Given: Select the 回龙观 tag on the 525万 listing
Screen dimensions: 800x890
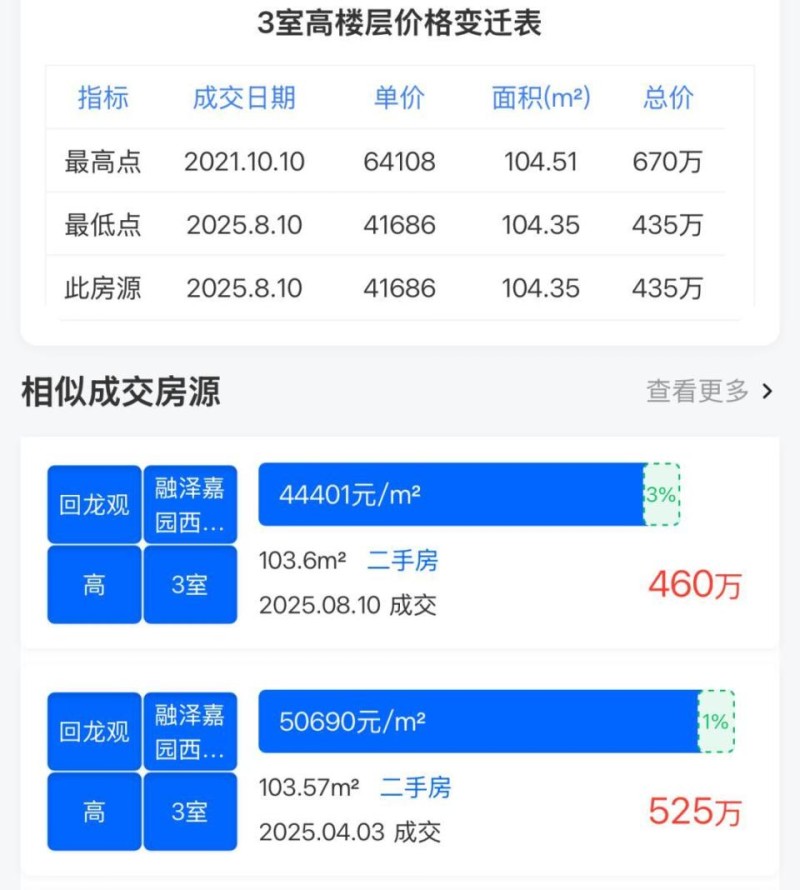Looking at the screenshot, I should click(93, 731).
